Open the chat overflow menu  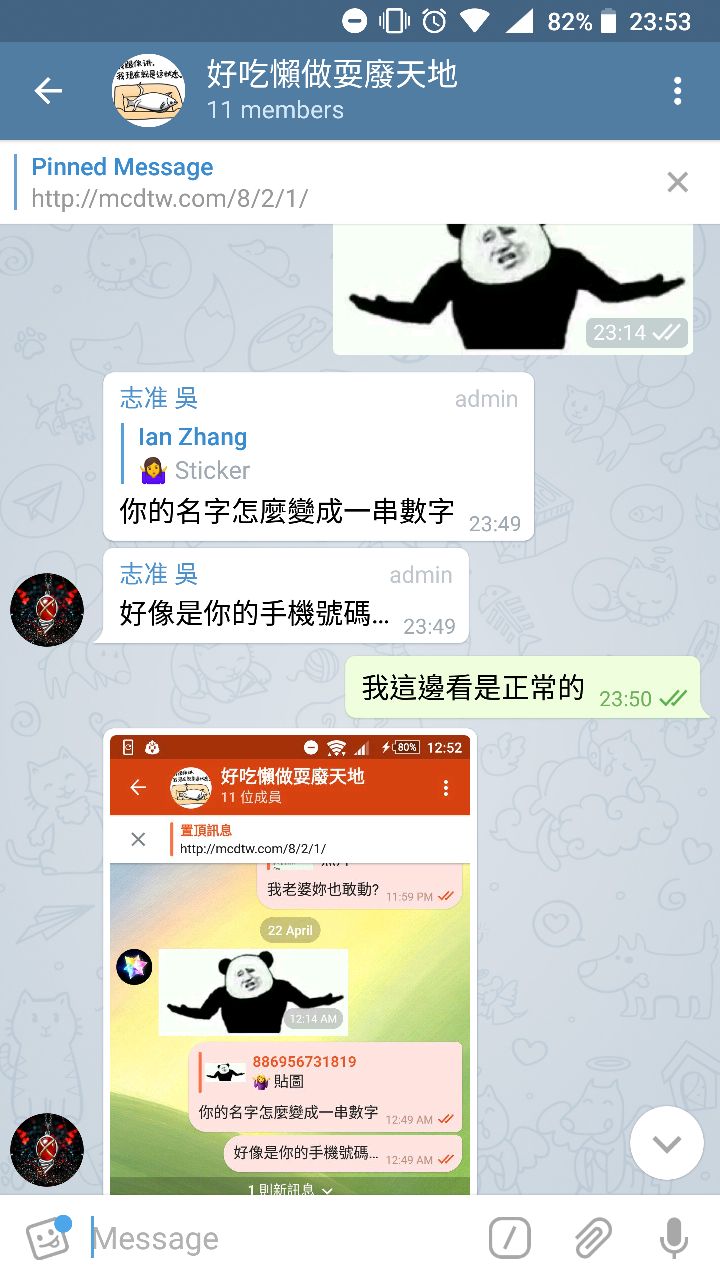tap(677, 91)
